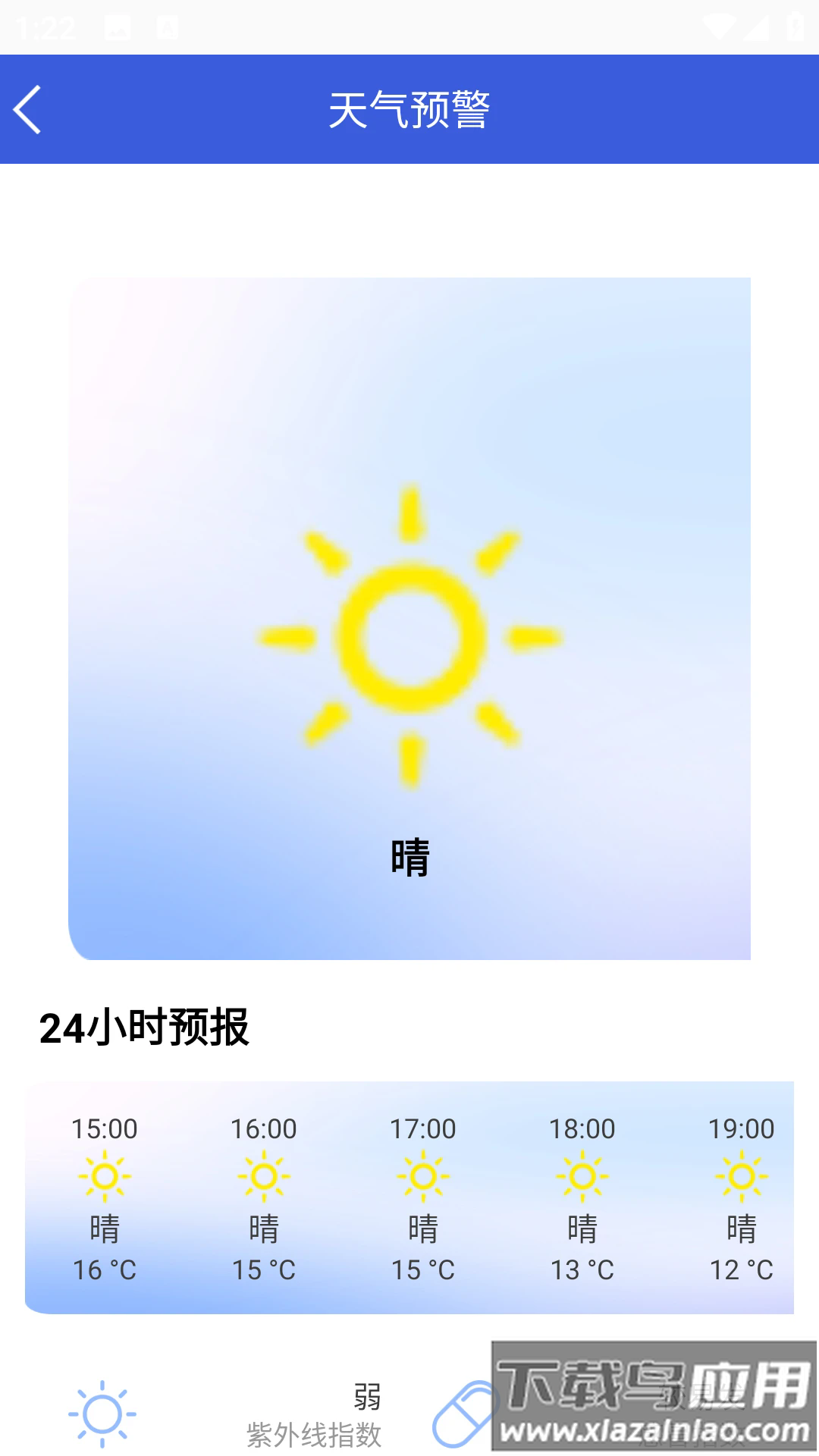Select the 16:00 sun icon

264,1176
